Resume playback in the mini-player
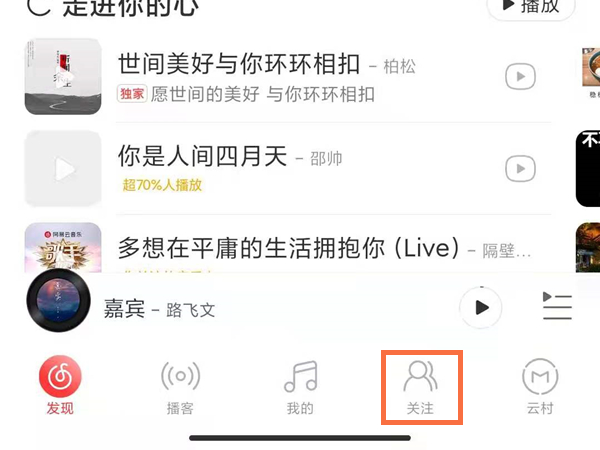 point(481,307)
